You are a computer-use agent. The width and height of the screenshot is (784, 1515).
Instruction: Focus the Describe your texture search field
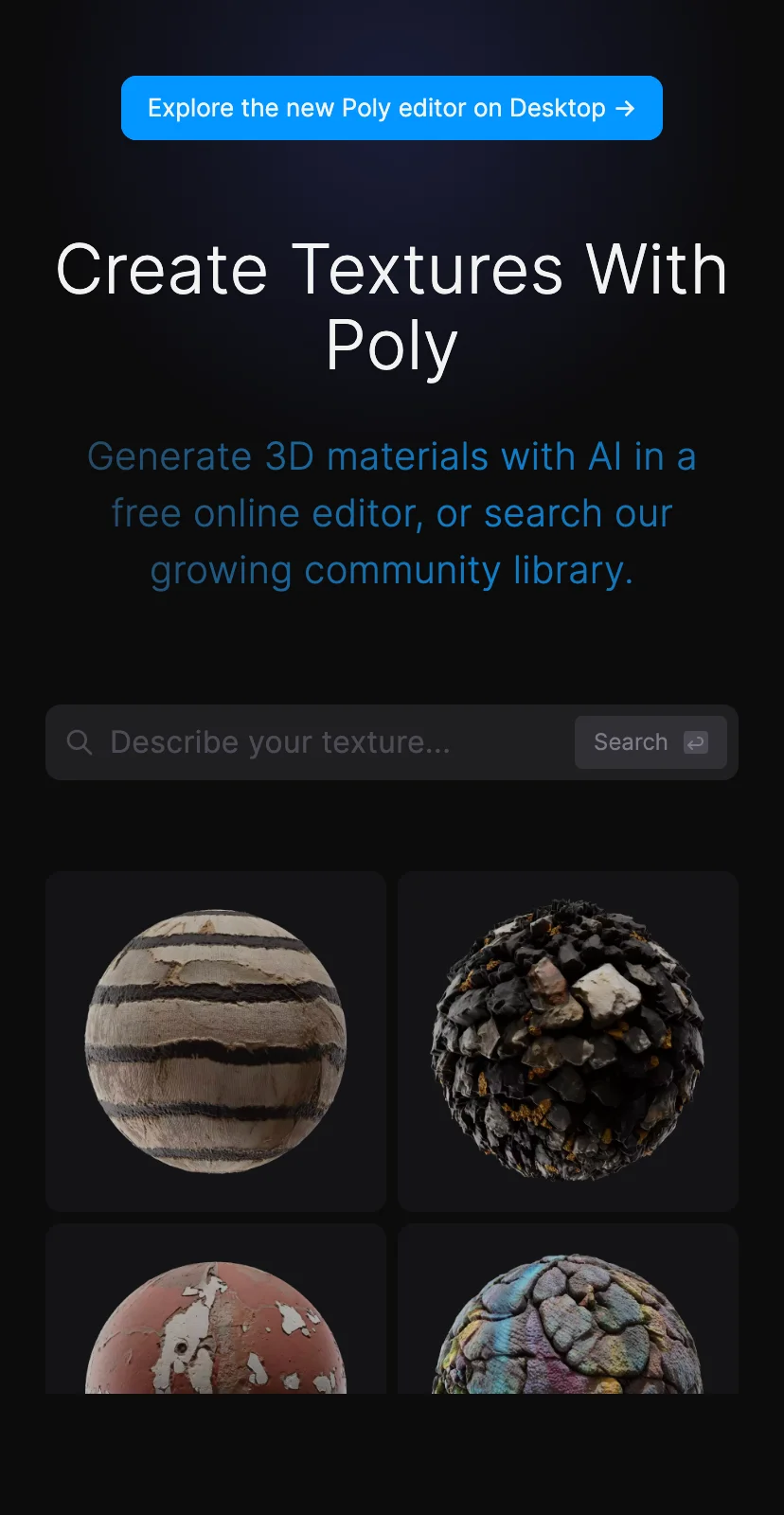(312, 742)
